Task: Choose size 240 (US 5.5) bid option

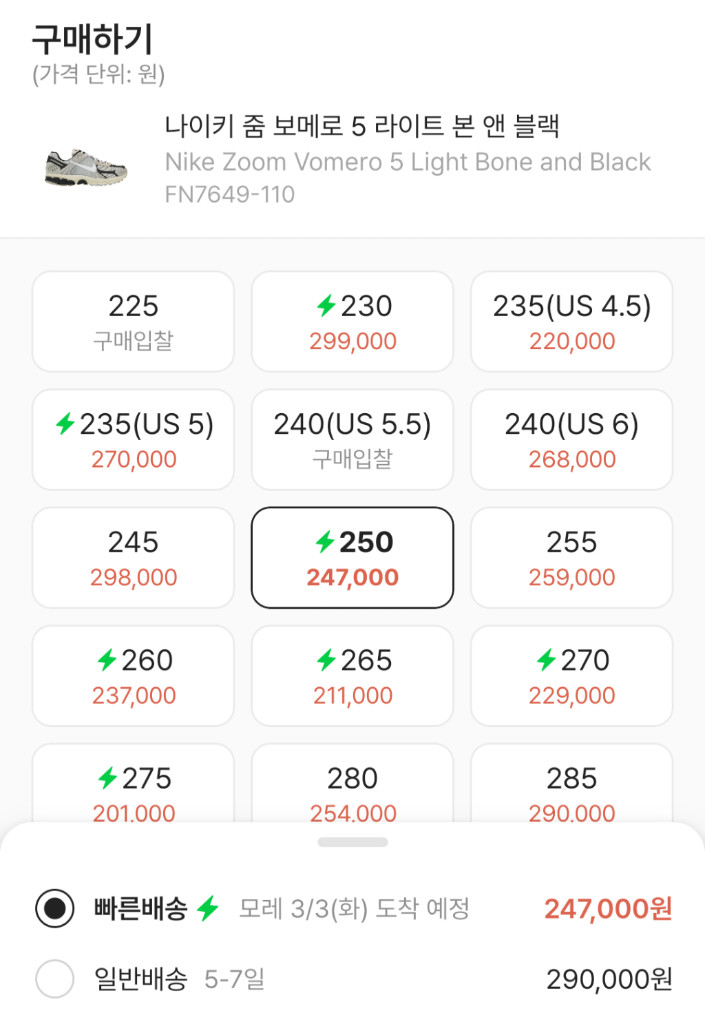Action: coord(352,440)
